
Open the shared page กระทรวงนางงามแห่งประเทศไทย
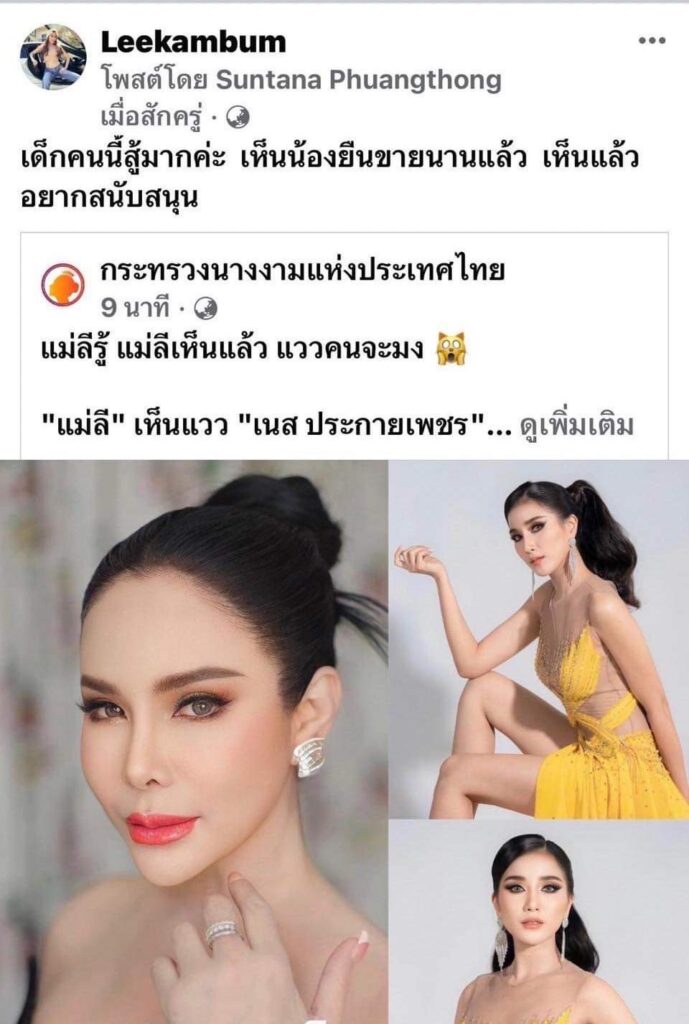[303, 270]
